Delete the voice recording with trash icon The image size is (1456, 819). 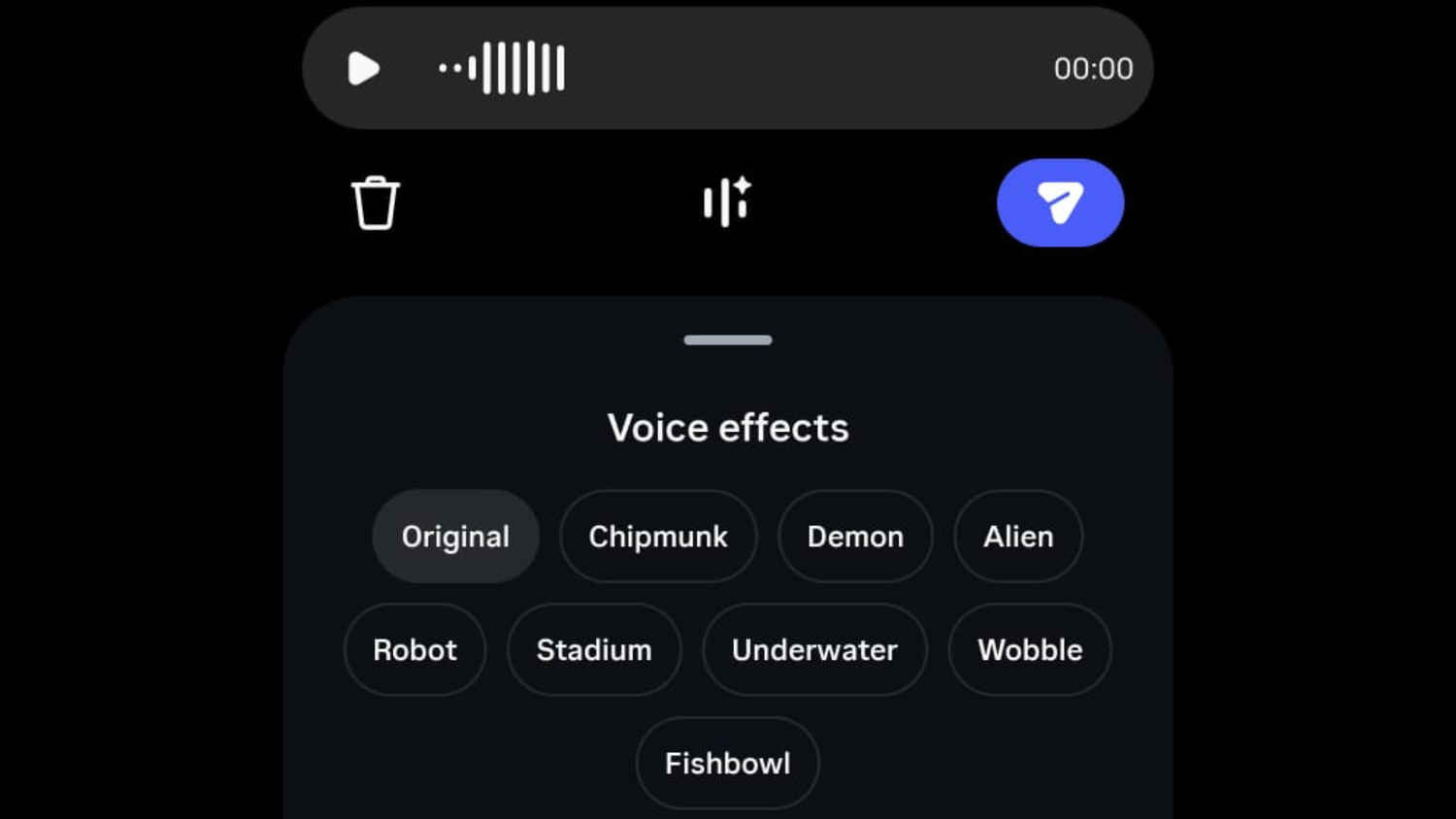[x=375, y=203]
